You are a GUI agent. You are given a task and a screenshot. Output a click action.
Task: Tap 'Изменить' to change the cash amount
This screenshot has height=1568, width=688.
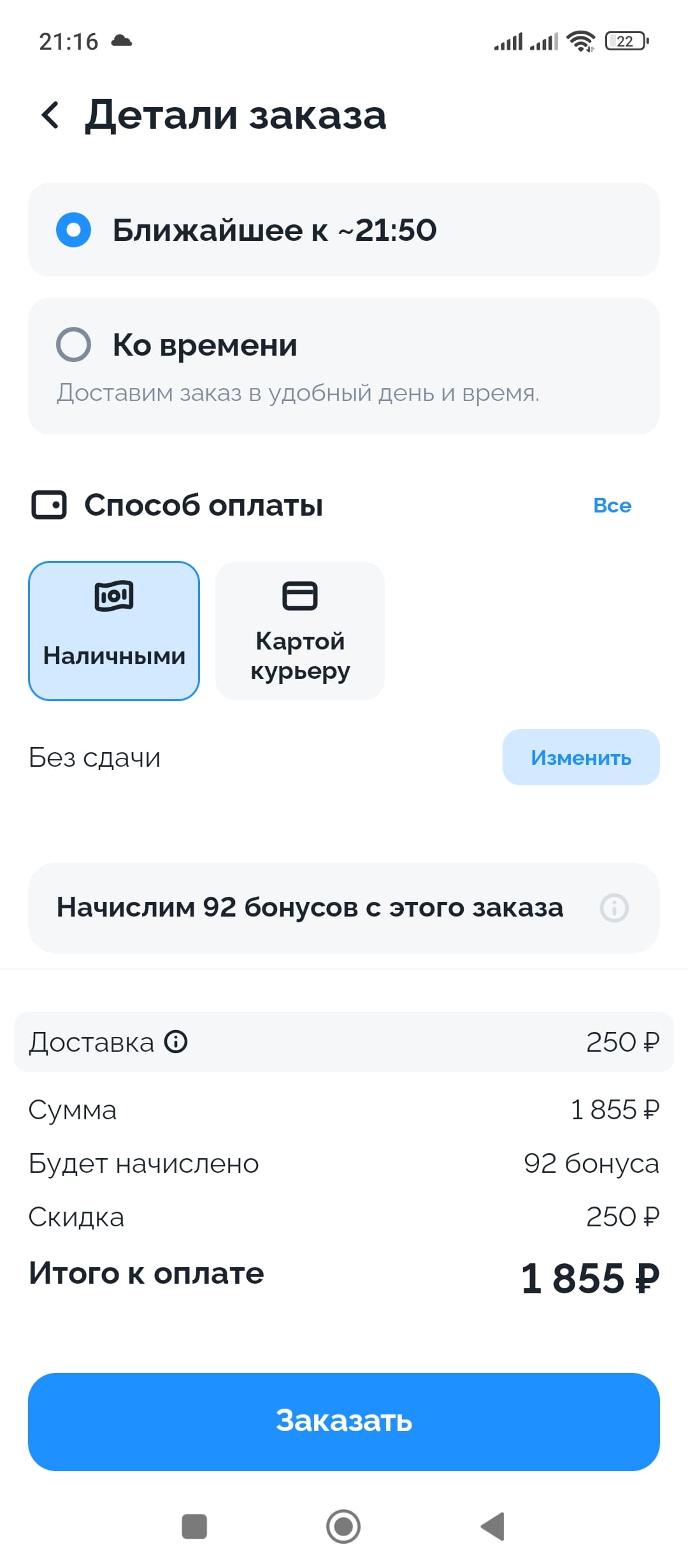pyautogui.click(x=580, y=757)
